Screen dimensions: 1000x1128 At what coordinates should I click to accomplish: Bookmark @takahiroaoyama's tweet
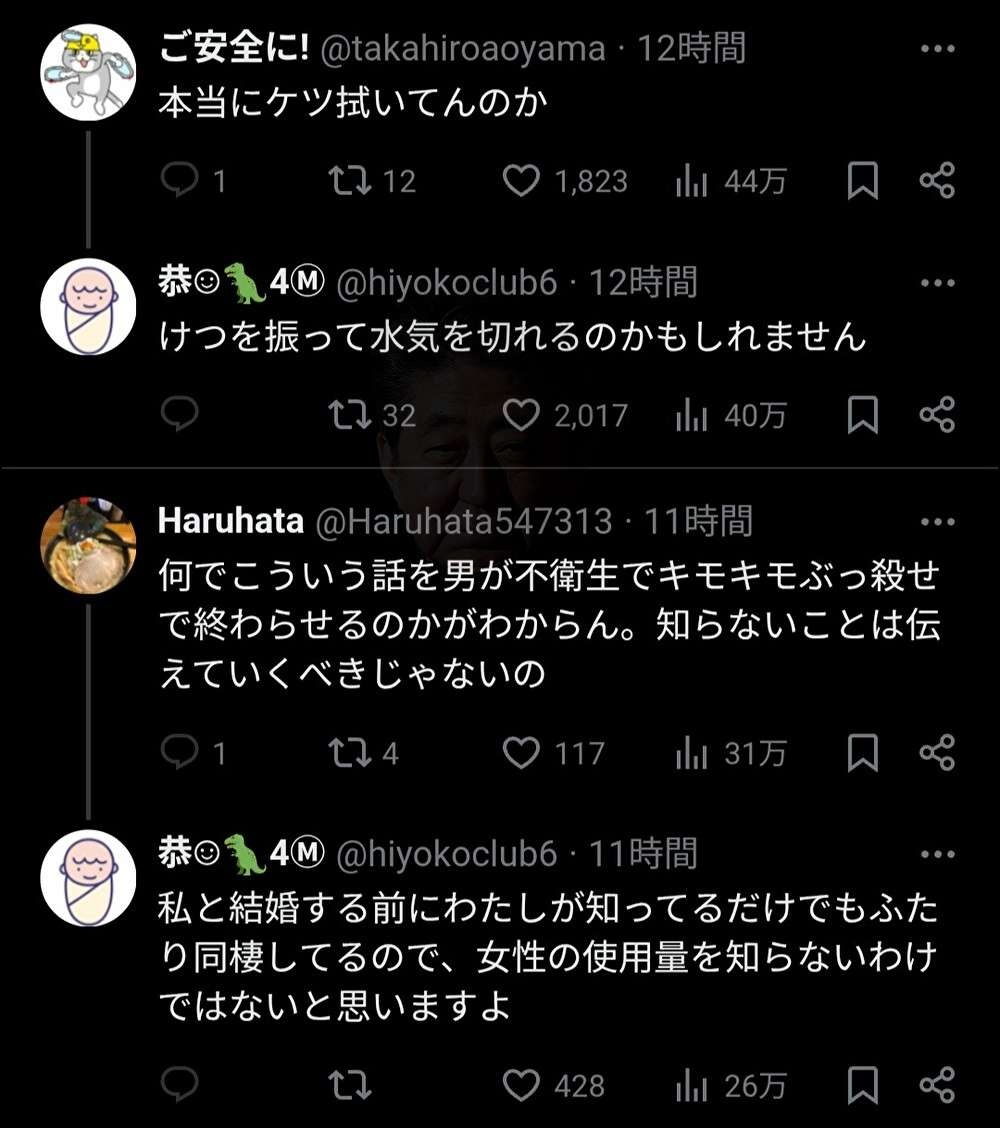862,182
